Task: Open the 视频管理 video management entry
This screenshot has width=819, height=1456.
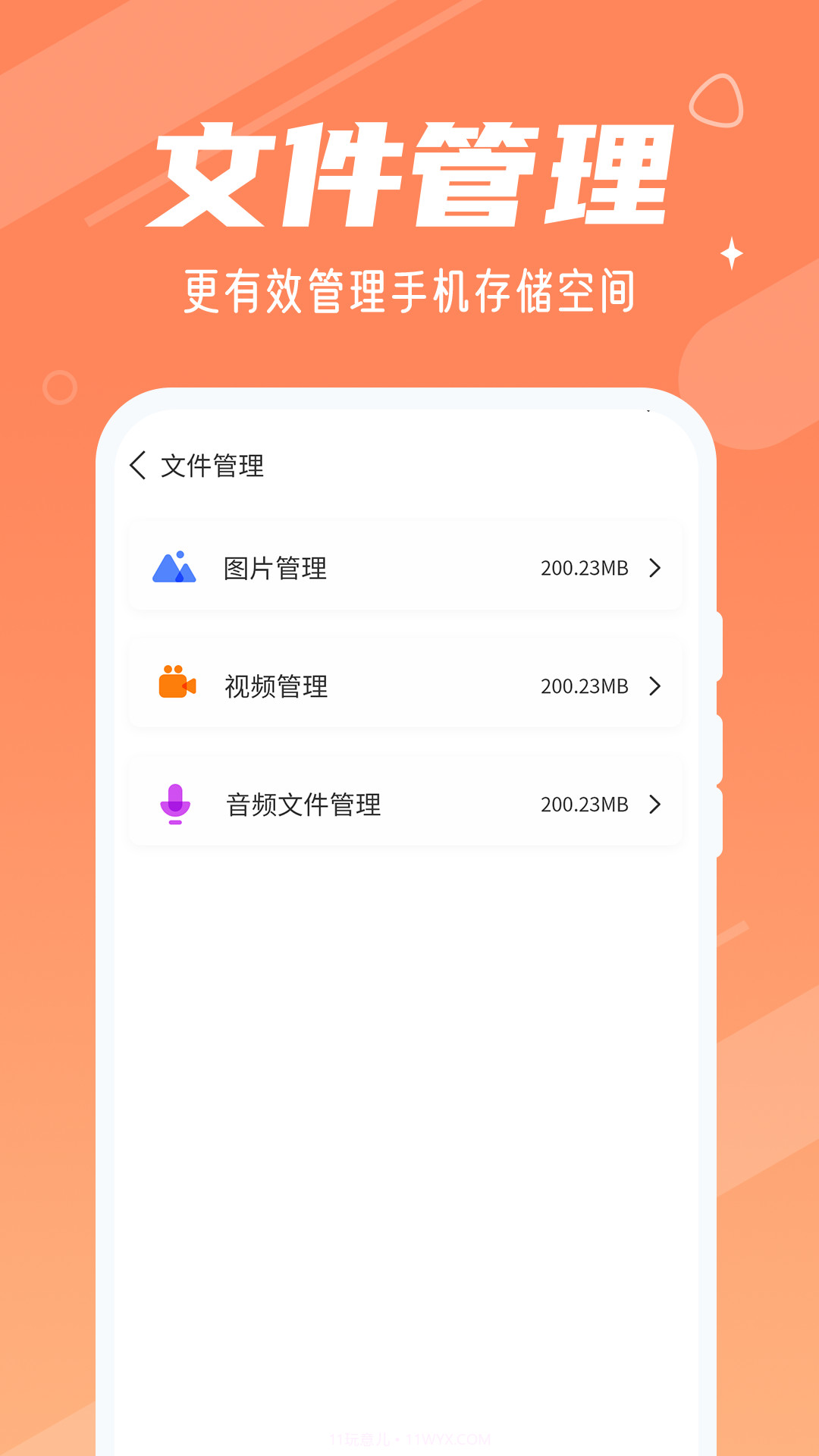Action: click(277, 686)
